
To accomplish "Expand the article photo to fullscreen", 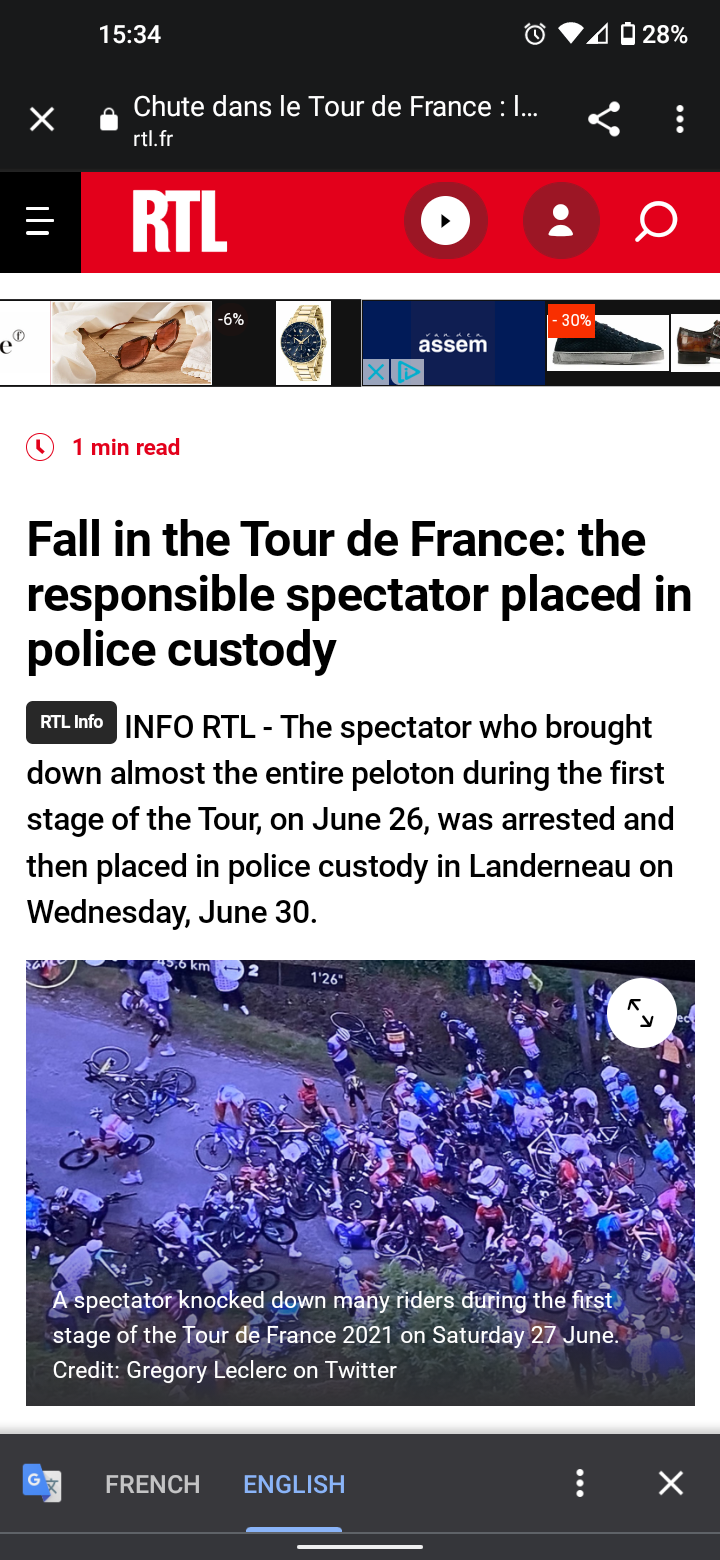I will (641, 1013).
